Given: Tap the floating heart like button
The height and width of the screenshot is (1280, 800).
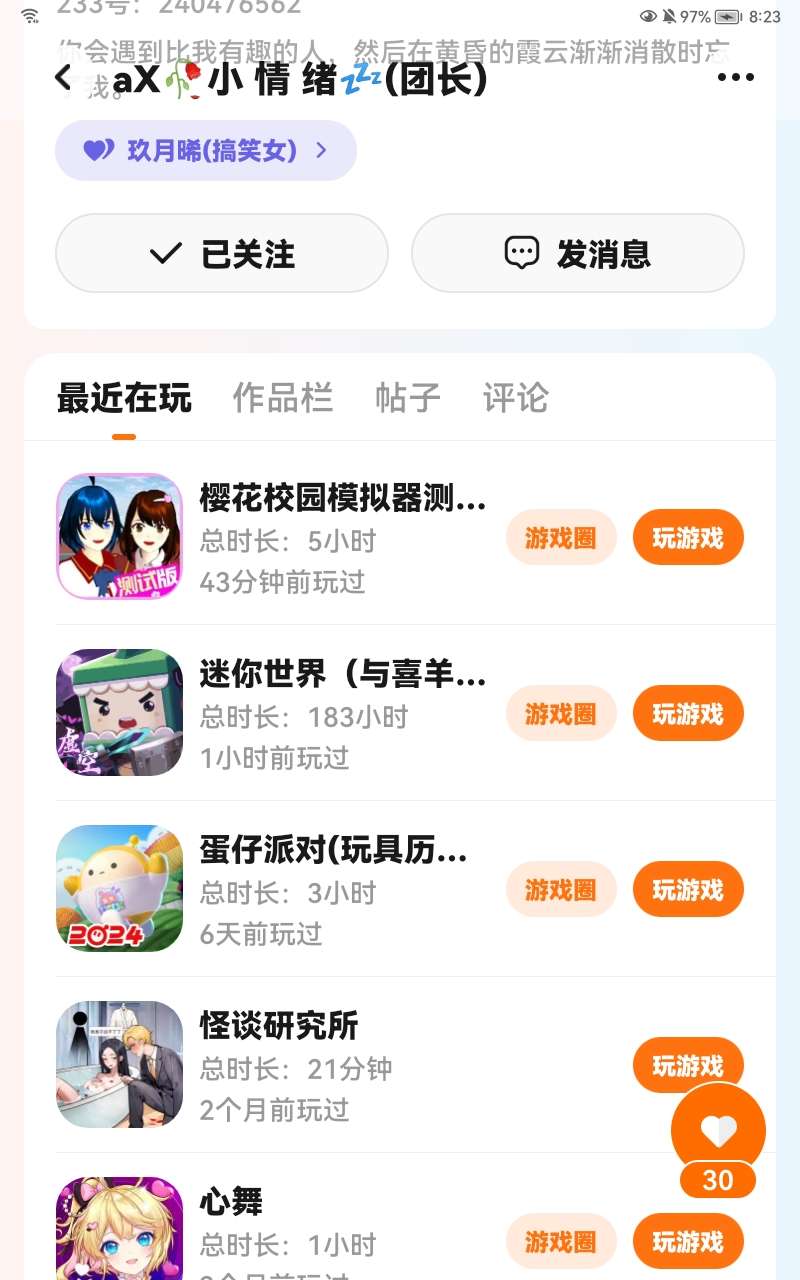Looking at the screenshot, I should pyautogui.click(x=718, y=1131).
